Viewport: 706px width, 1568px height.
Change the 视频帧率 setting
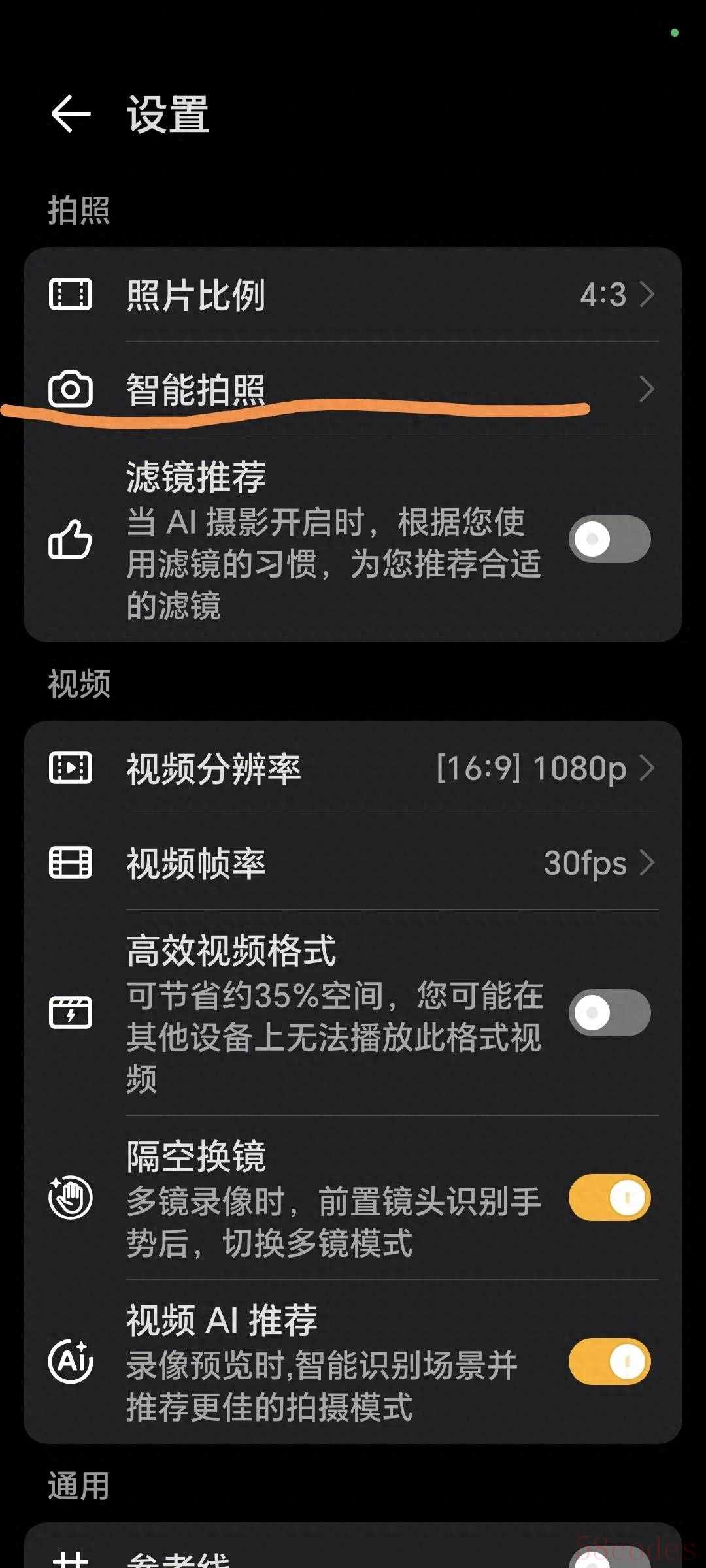point(353,862)
